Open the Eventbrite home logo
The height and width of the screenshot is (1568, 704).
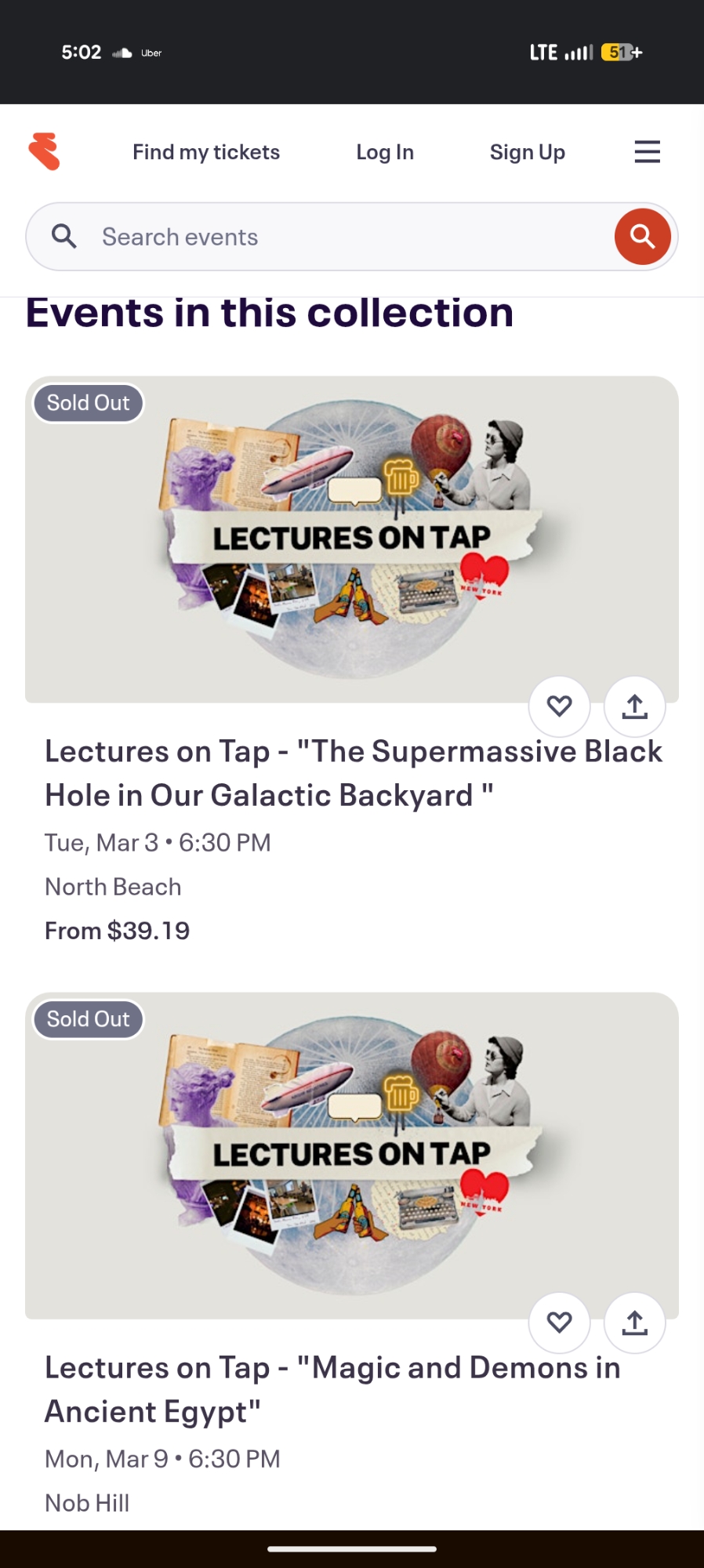click(x=45, y=151)
